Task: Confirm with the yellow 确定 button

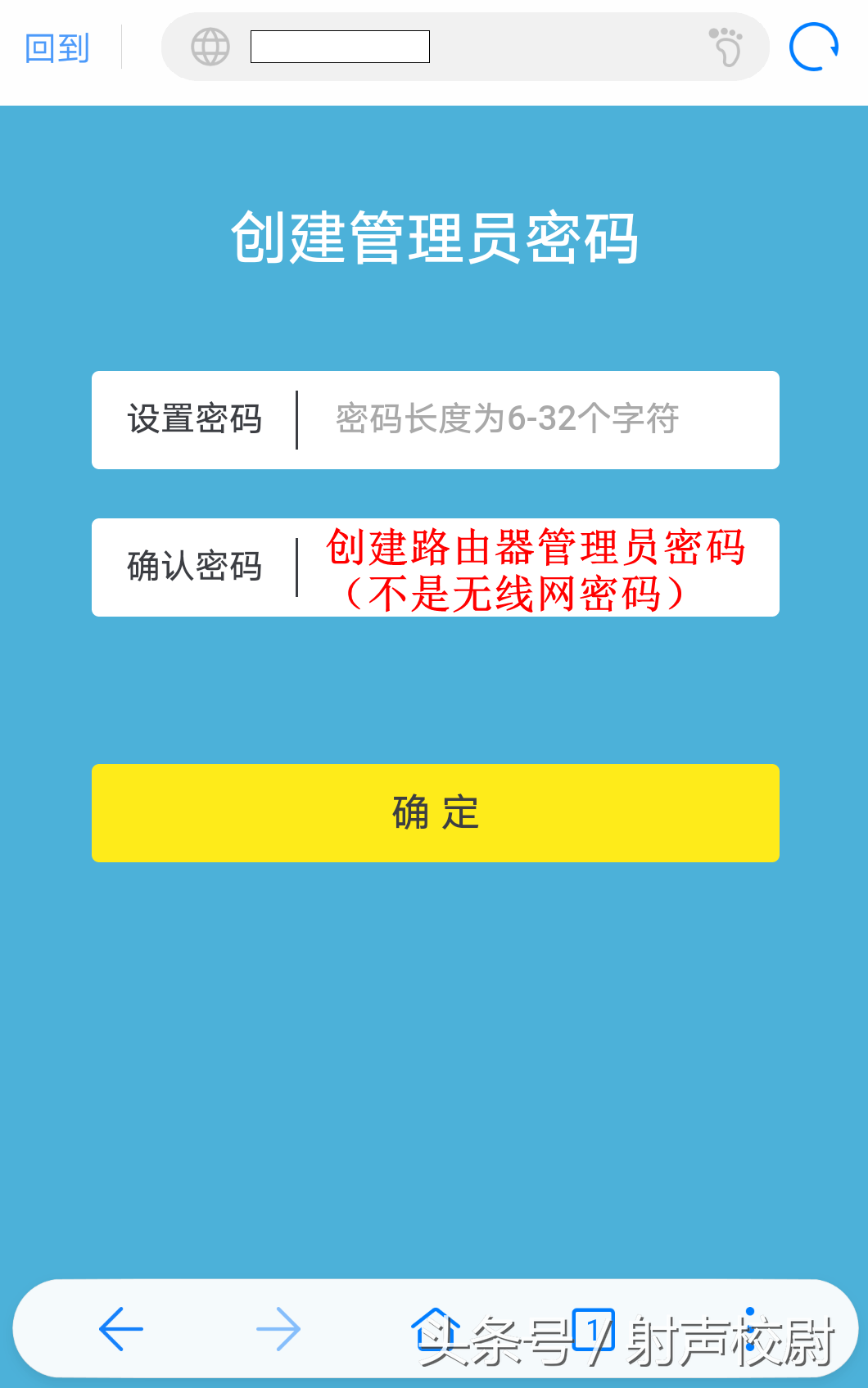Action: click(435, 812)
